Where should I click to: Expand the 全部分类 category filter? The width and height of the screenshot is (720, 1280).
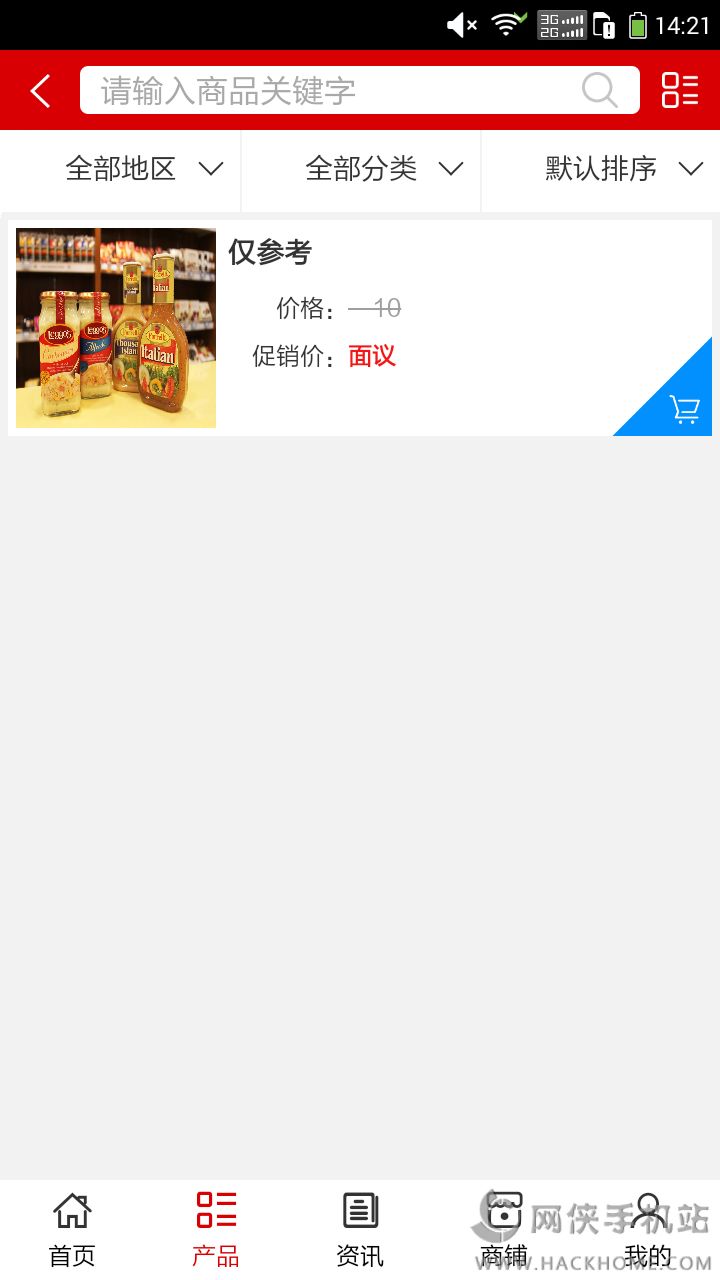pos(383,169)
